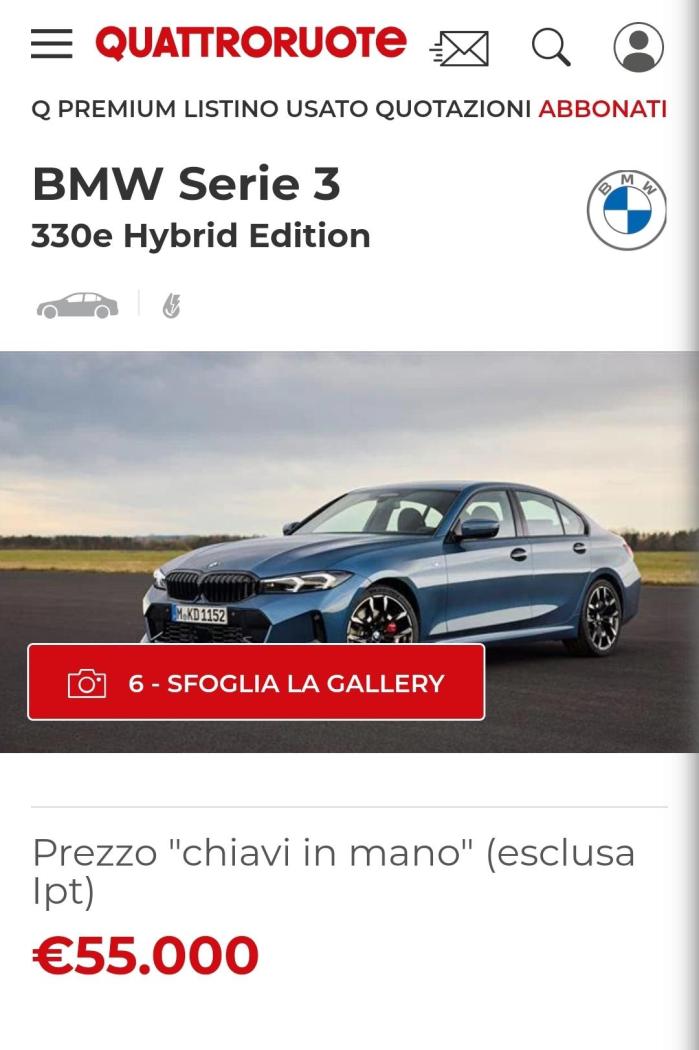Tap the Abbonati link

click(603, 109)
